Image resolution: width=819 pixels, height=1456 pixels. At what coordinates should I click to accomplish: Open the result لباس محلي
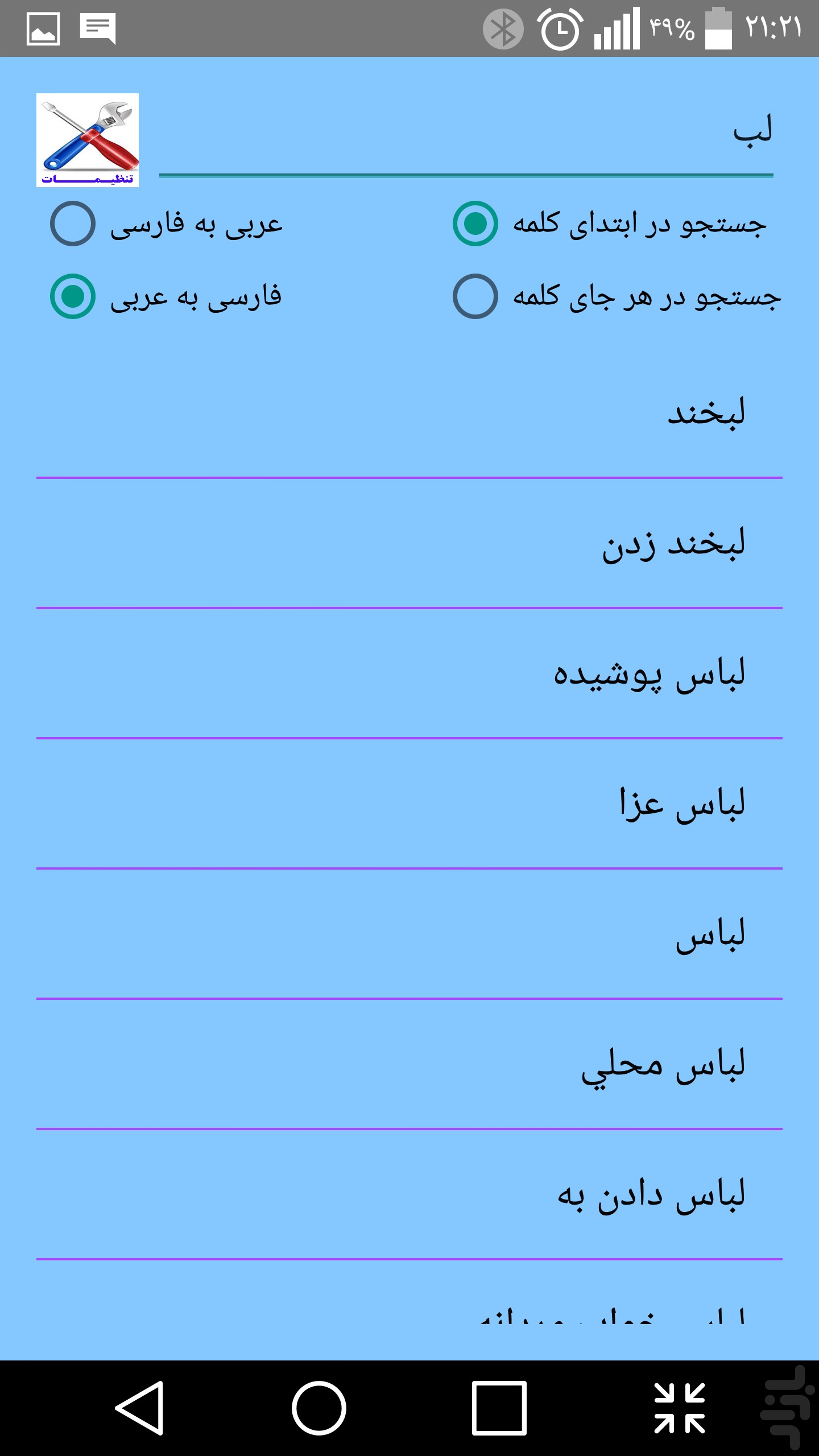coord(409,1065)
